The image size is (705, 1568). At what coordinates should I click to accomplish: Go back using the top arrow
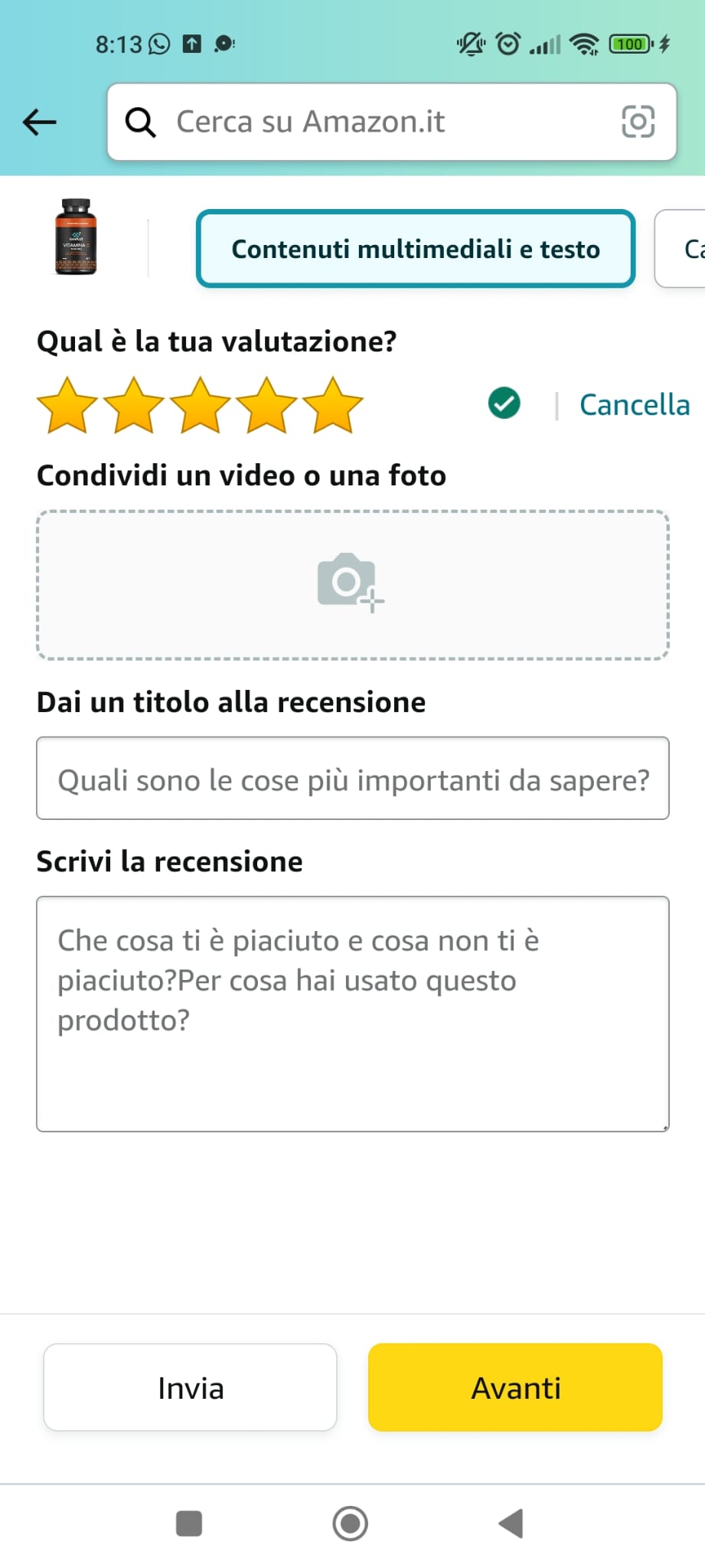[39, 122]
